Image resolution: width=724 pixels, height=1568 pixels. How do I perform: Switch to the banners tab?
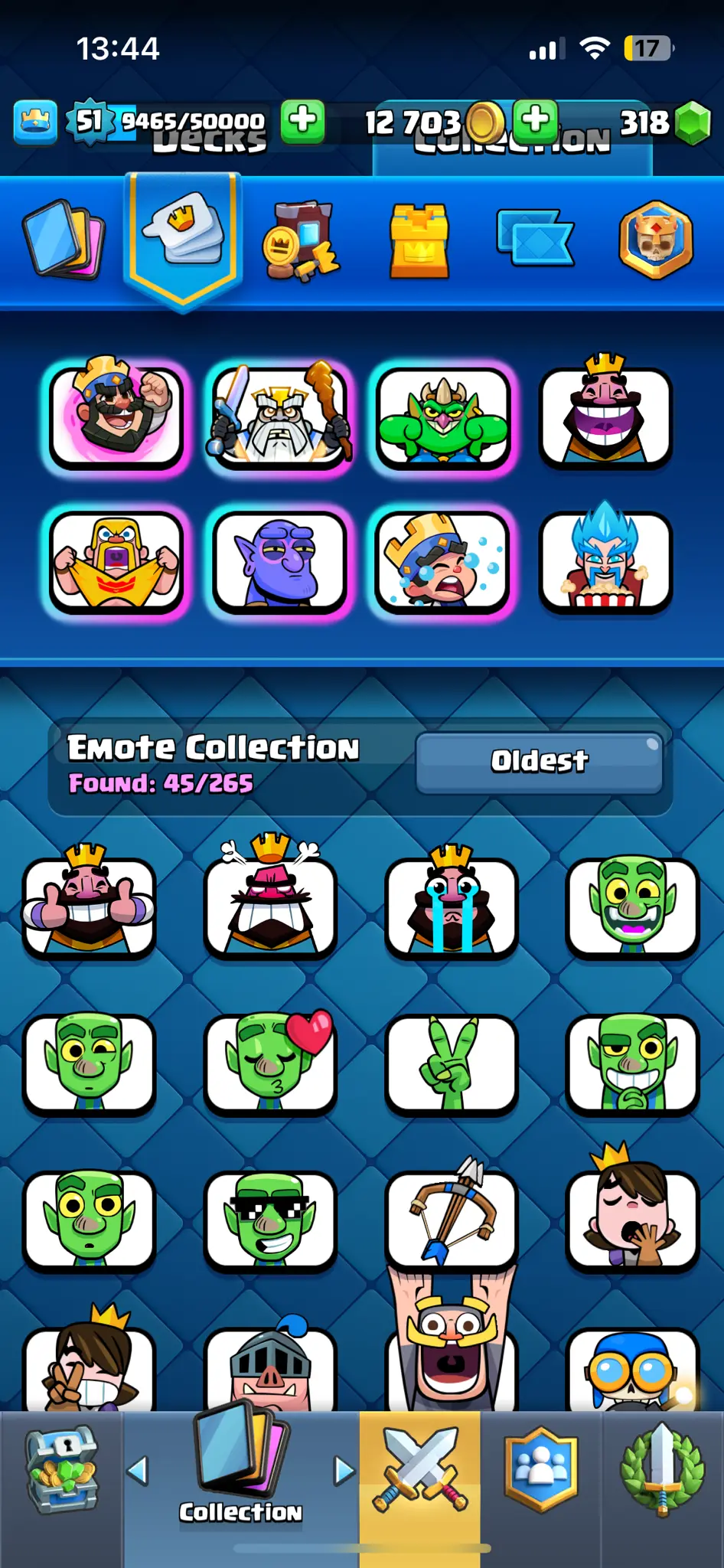[x=535, y=238]
